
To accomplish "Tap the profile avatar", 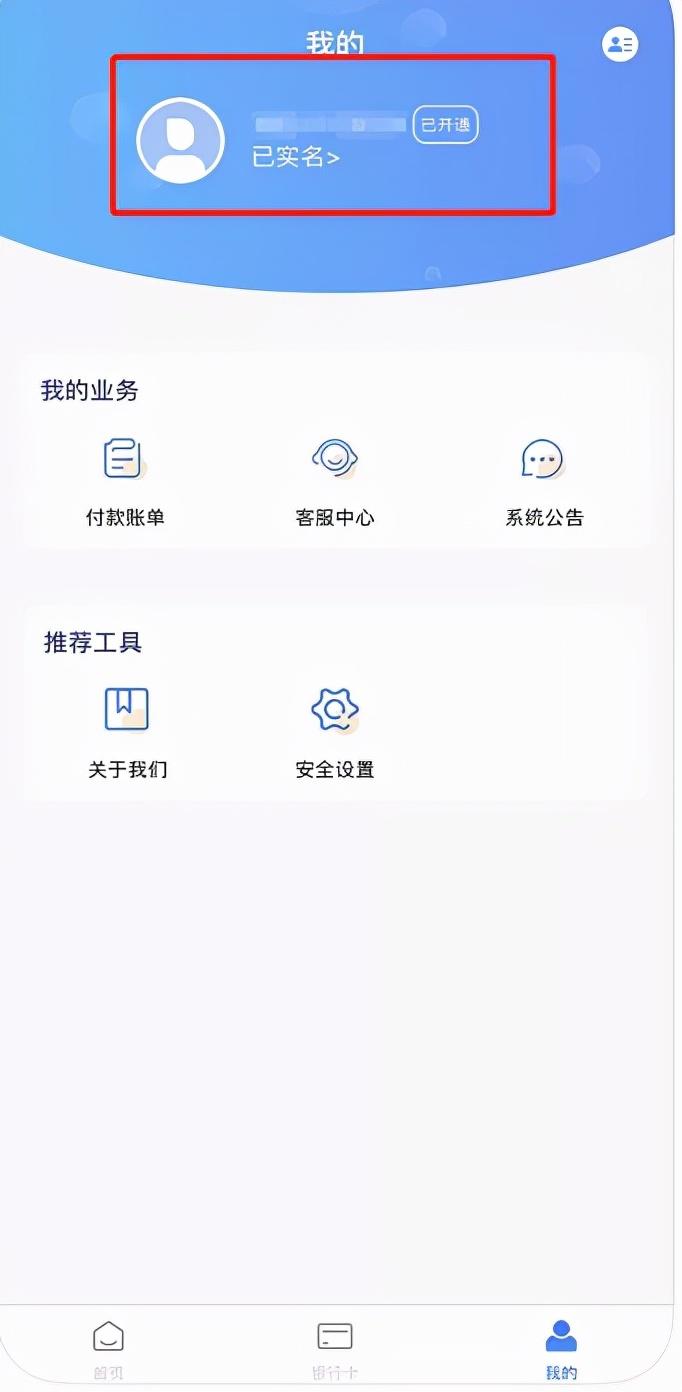I will [180, 141].
